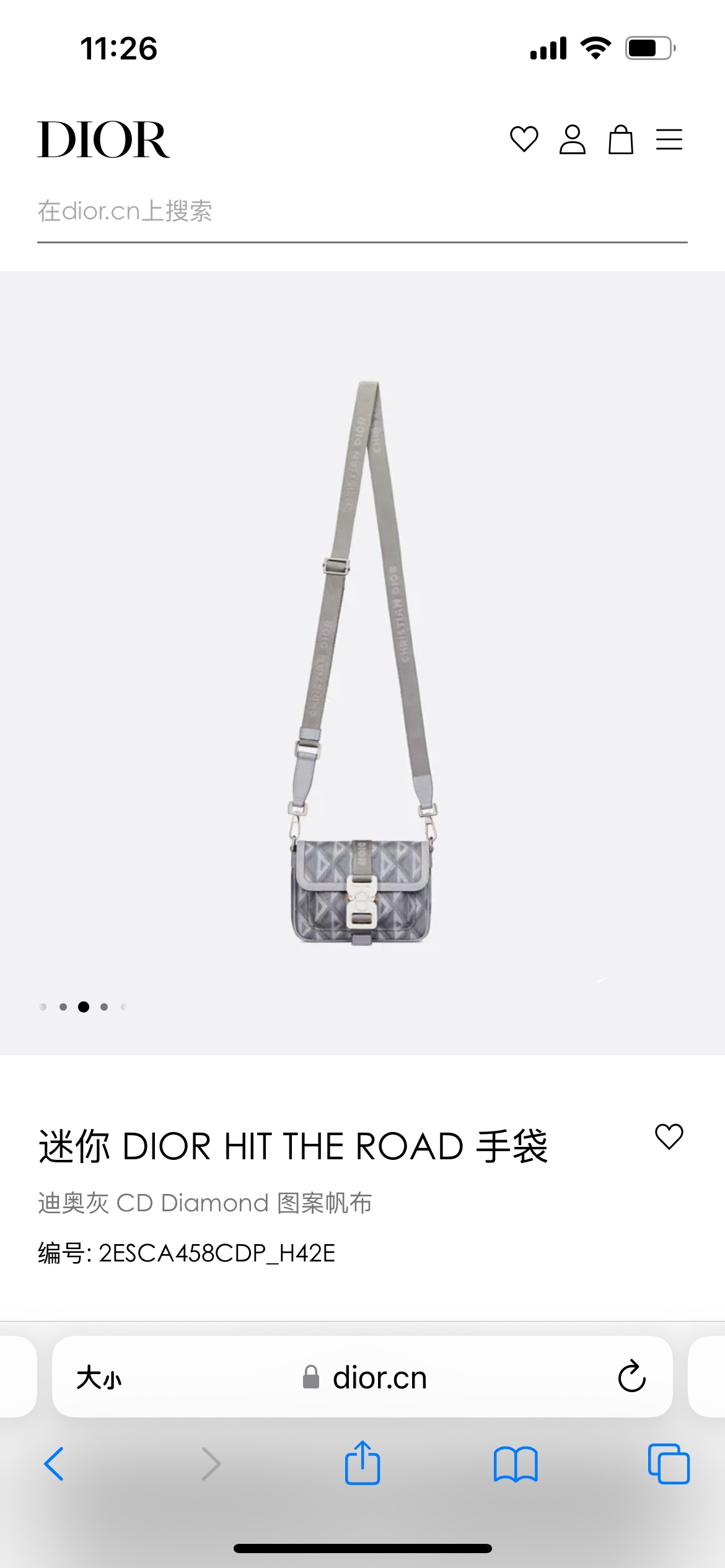Image resolution: width=725 pixels, height=1568 pixels.
Task: Open the hamburger menu
Action: point(669,139)
